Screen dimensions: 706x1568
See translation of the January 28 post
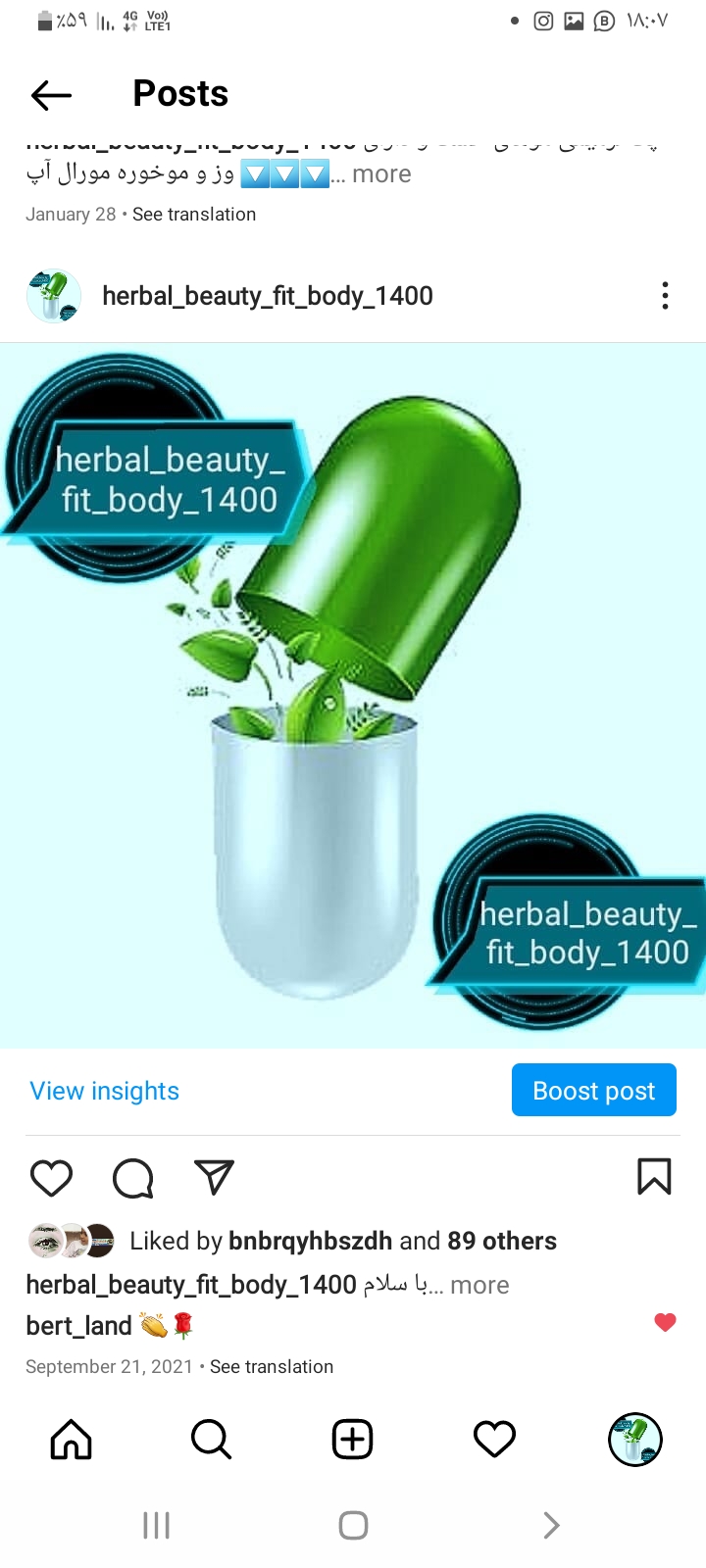click(x=194, y=215)
